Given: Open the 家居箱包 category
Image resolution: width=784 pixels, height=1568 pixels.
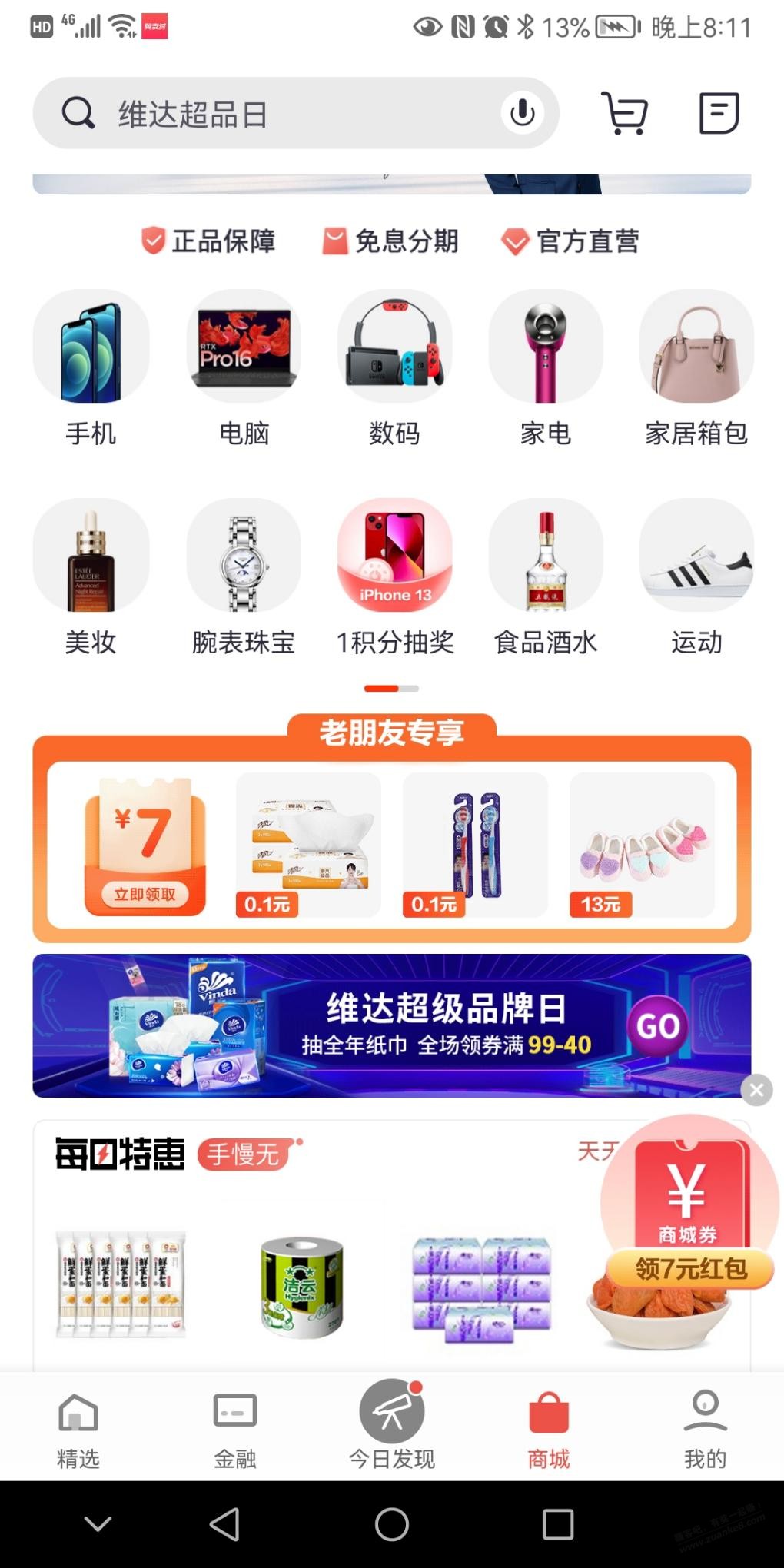Looking at the screenshot, I should [x=696, y=369].
